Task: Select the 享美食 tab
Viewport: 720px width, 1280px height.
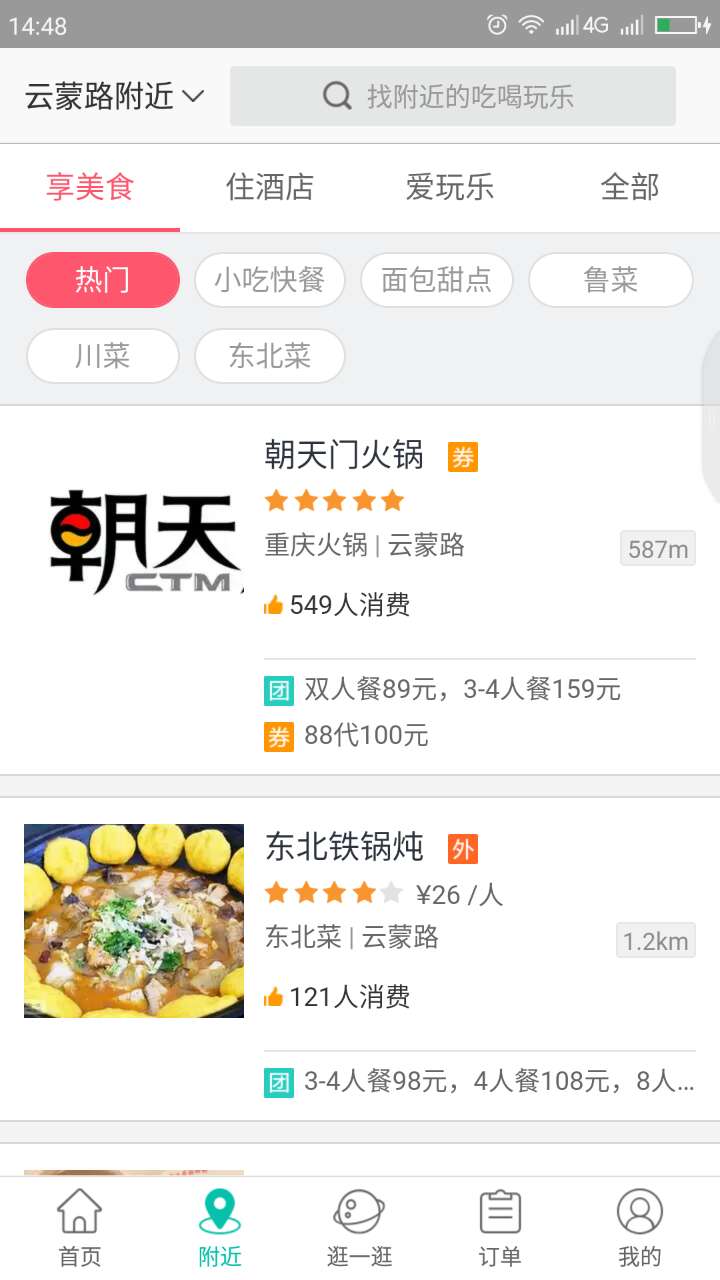Action: pyautogui.click(x=90, y=187)
